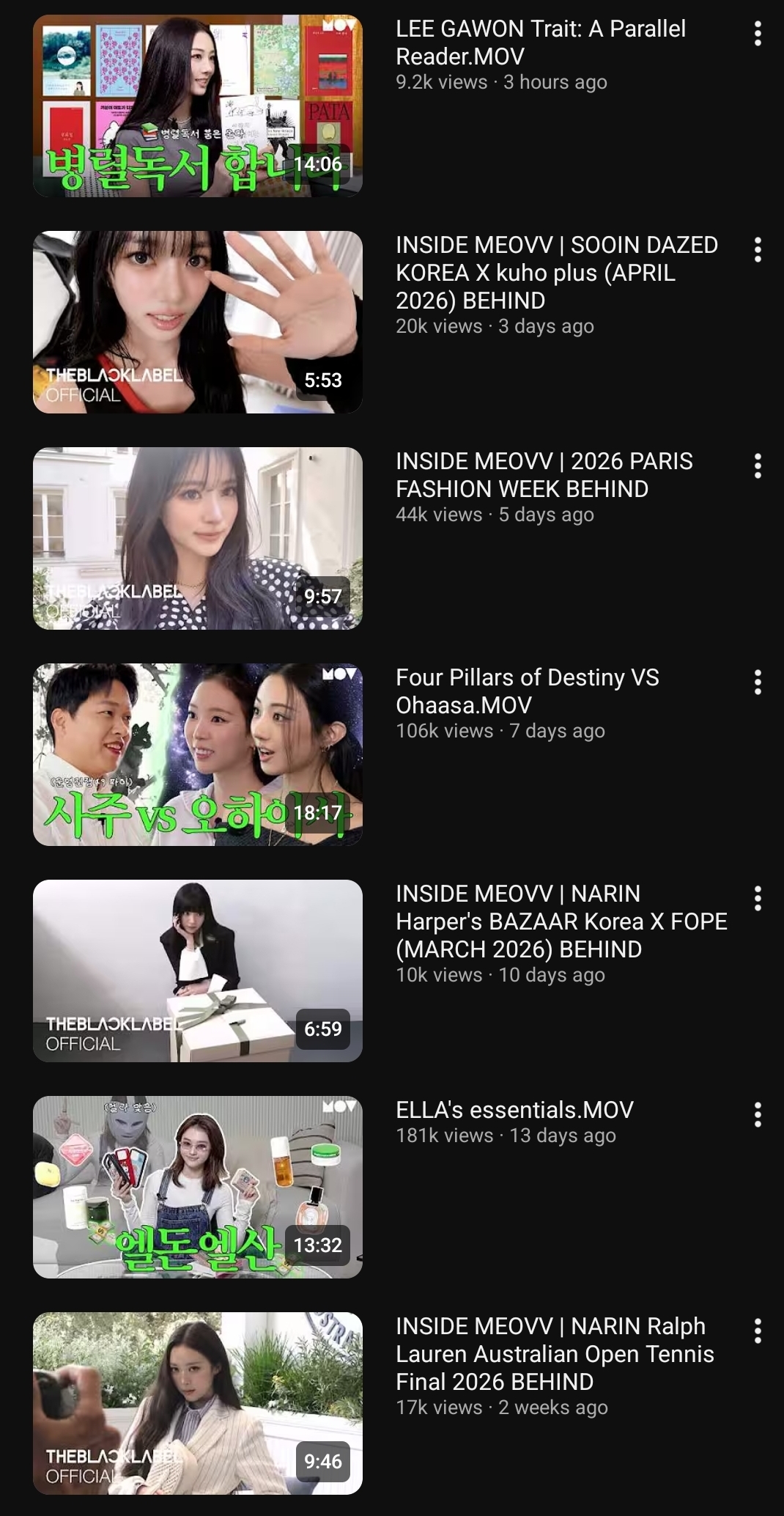Open overflow menu for Four Pillars of Destiny video
Screen dimensions: 784x1516
[758, 682]
